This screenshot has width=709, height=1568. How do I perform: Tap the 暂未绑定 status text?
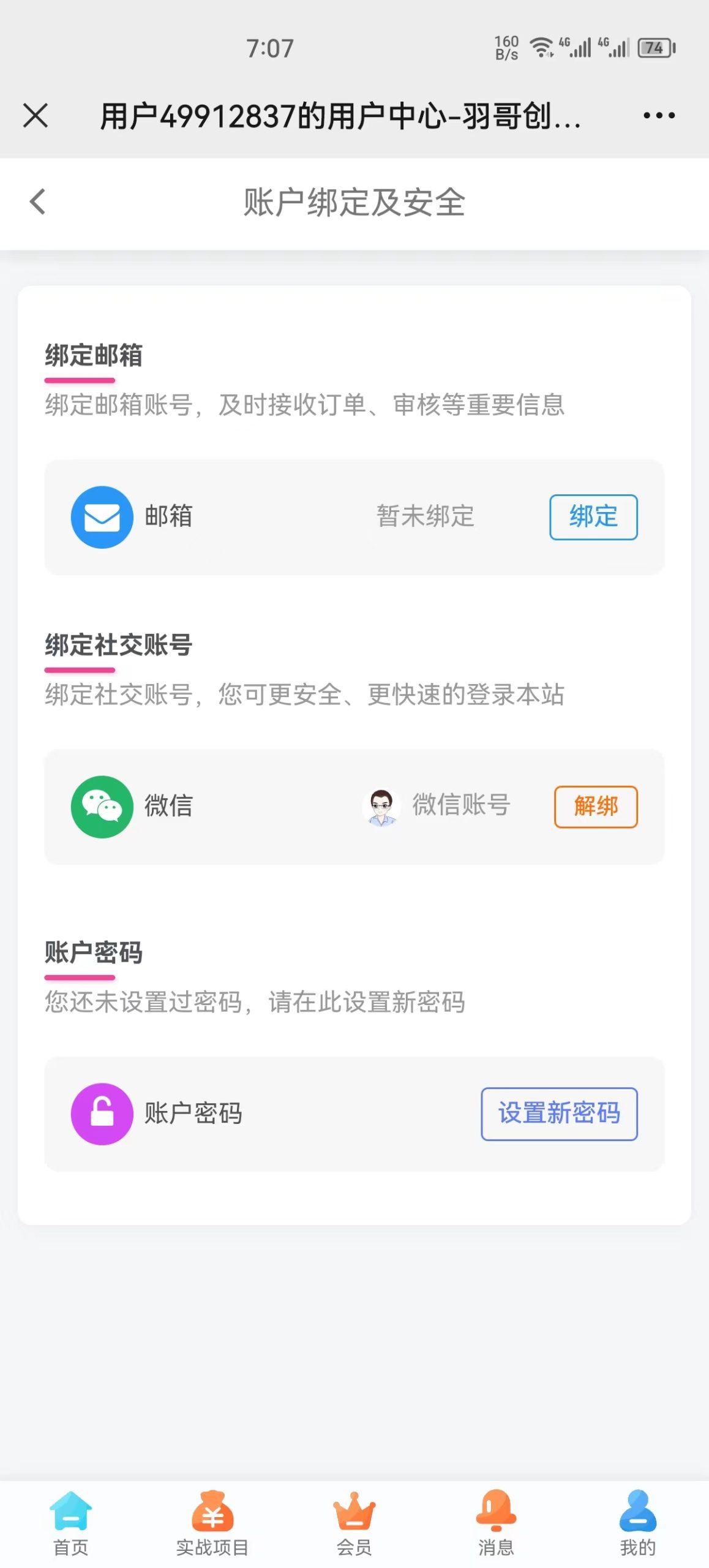click(x=423, y=516)
